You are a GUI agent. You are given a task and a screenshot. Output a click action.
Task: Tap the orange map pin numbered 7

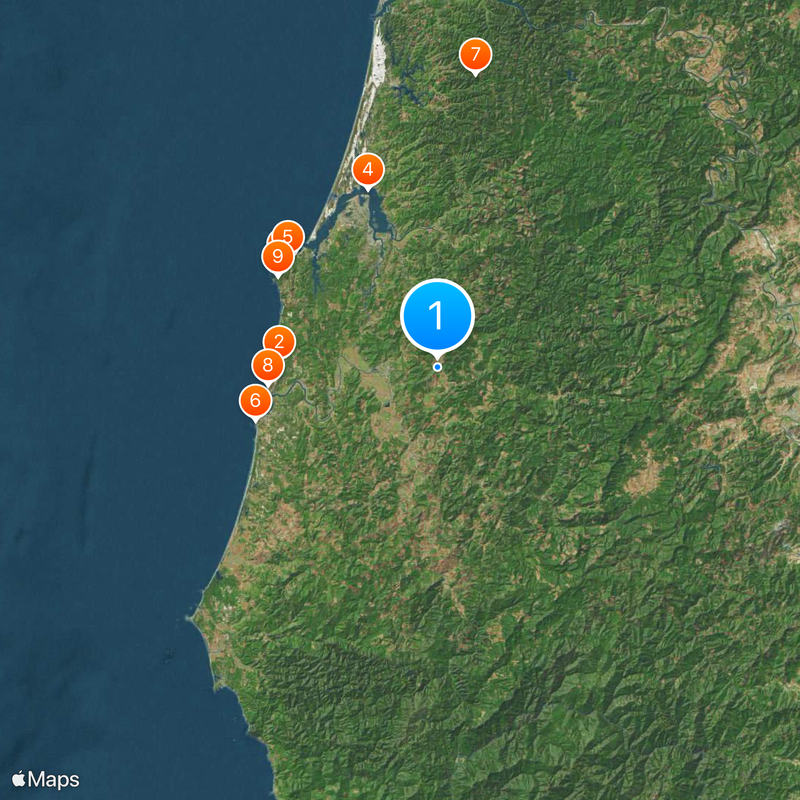[475, 55]
